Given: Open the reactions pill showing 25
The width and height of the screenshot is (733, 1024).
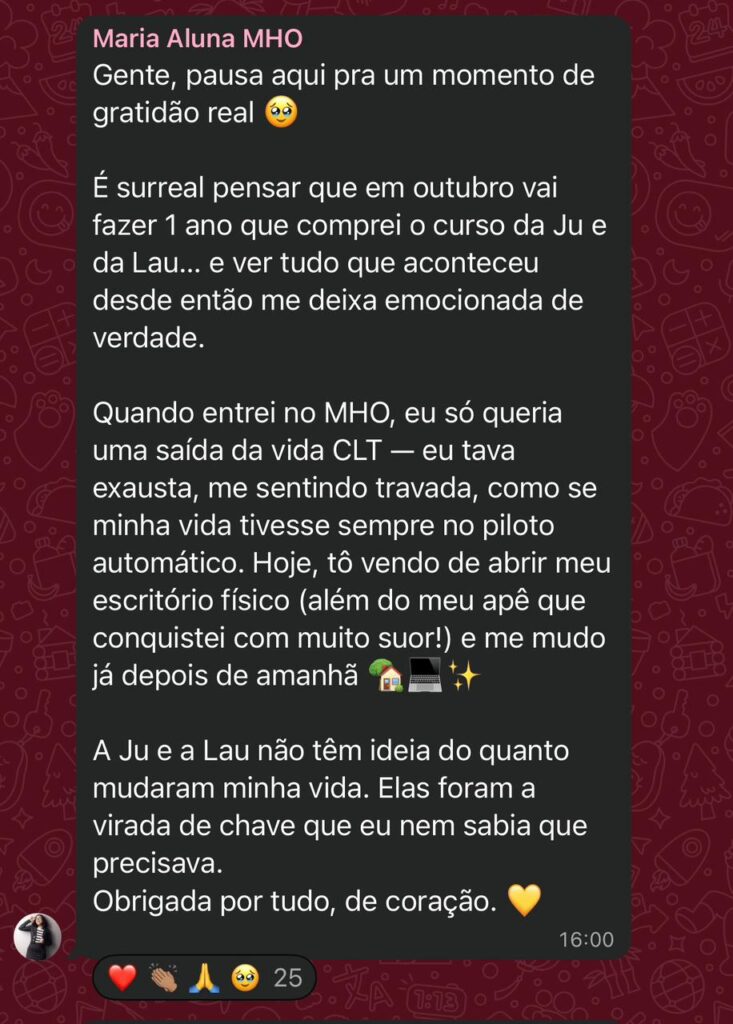Looking at the screenshot, I should click(204, 978).
